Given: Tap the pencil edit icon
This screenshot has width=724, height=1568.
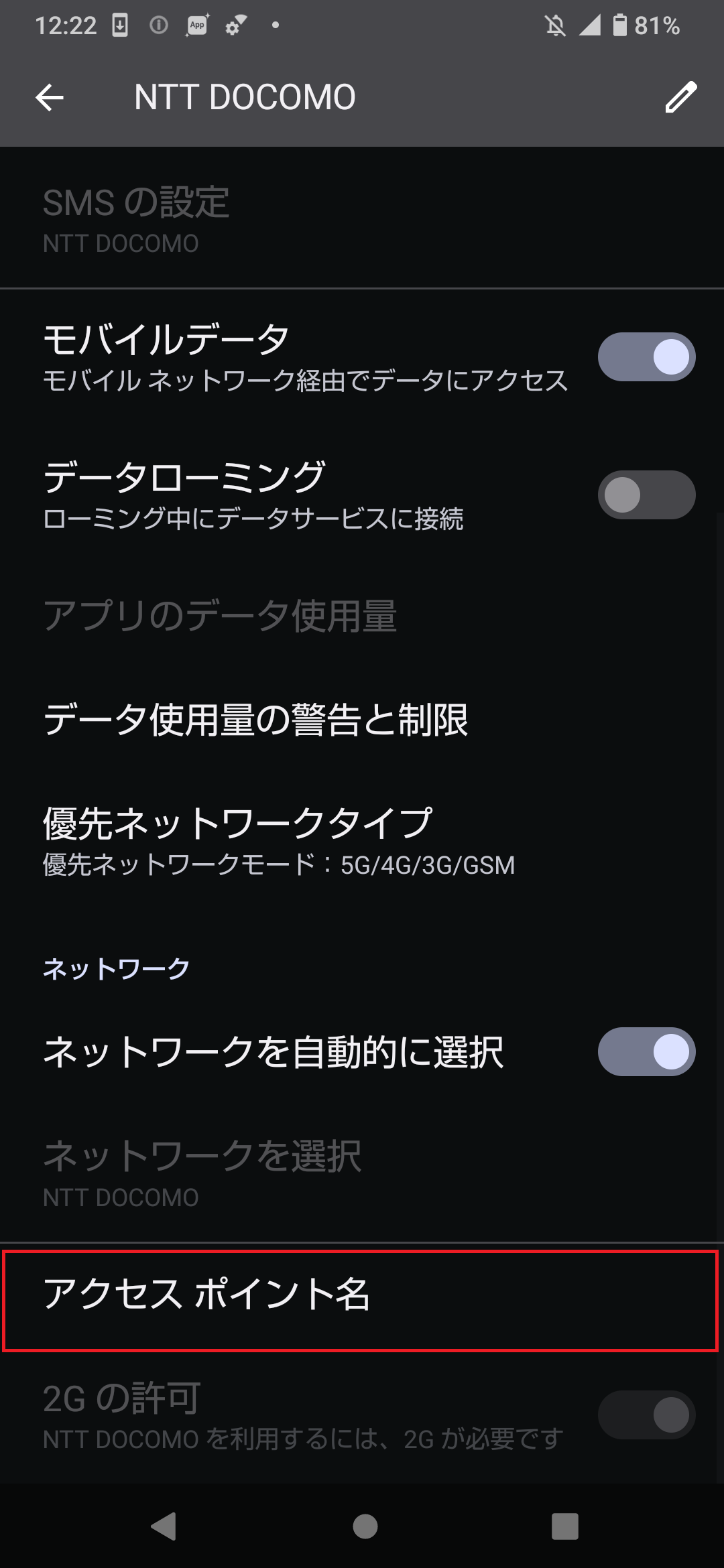Looking at the screenshot, I should pyautogui.click(x=681, y=98).
